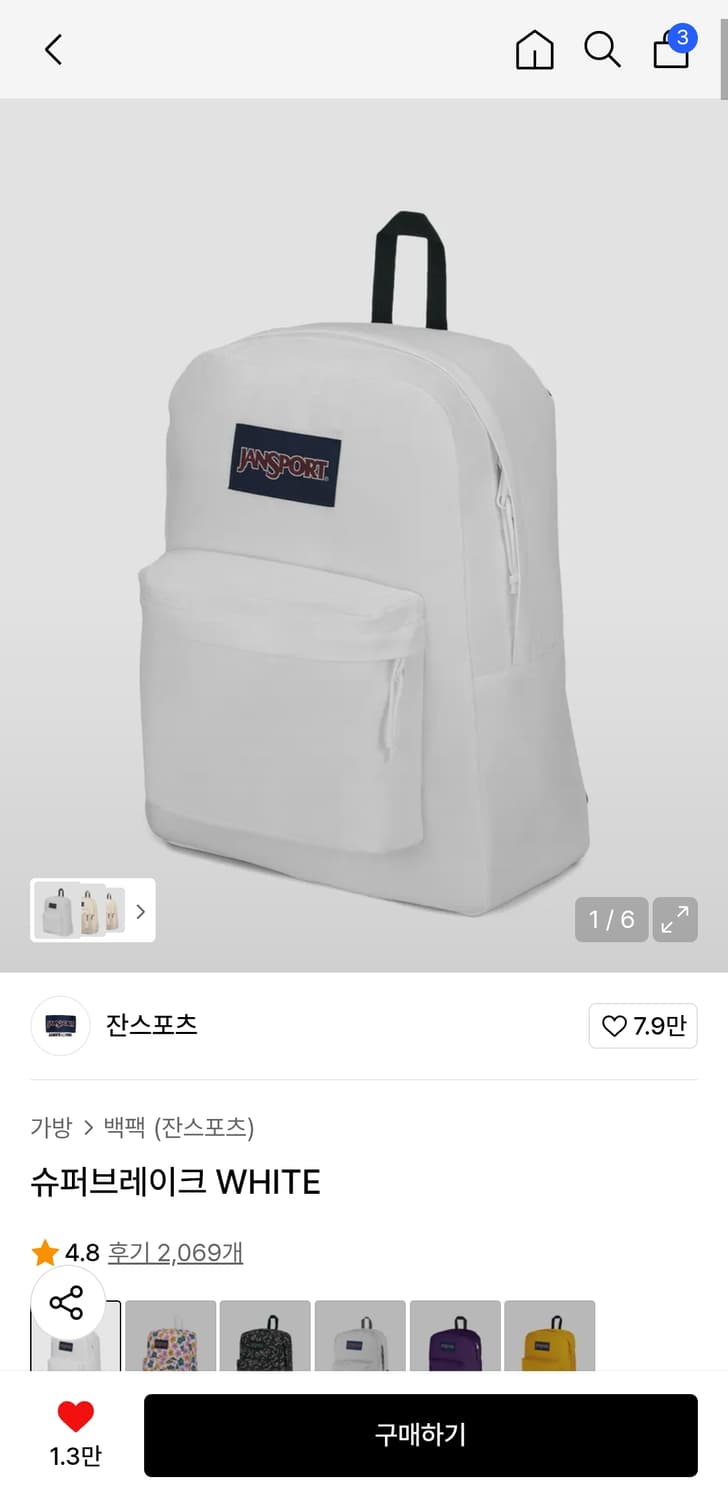Go back using the back arrow
728x1500 pixels.
coord(52,49)
